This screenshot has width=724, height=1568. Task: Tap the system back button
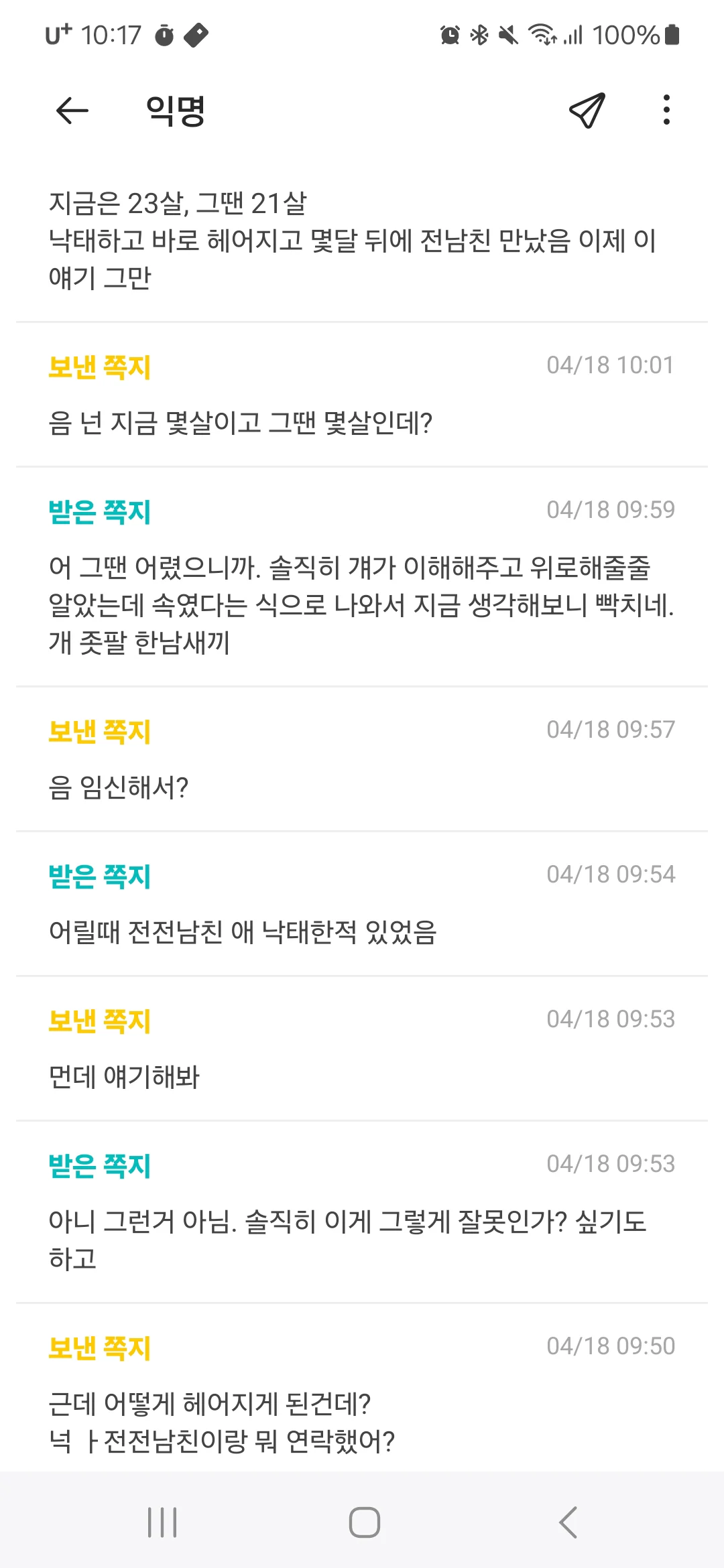[568, 1522]
